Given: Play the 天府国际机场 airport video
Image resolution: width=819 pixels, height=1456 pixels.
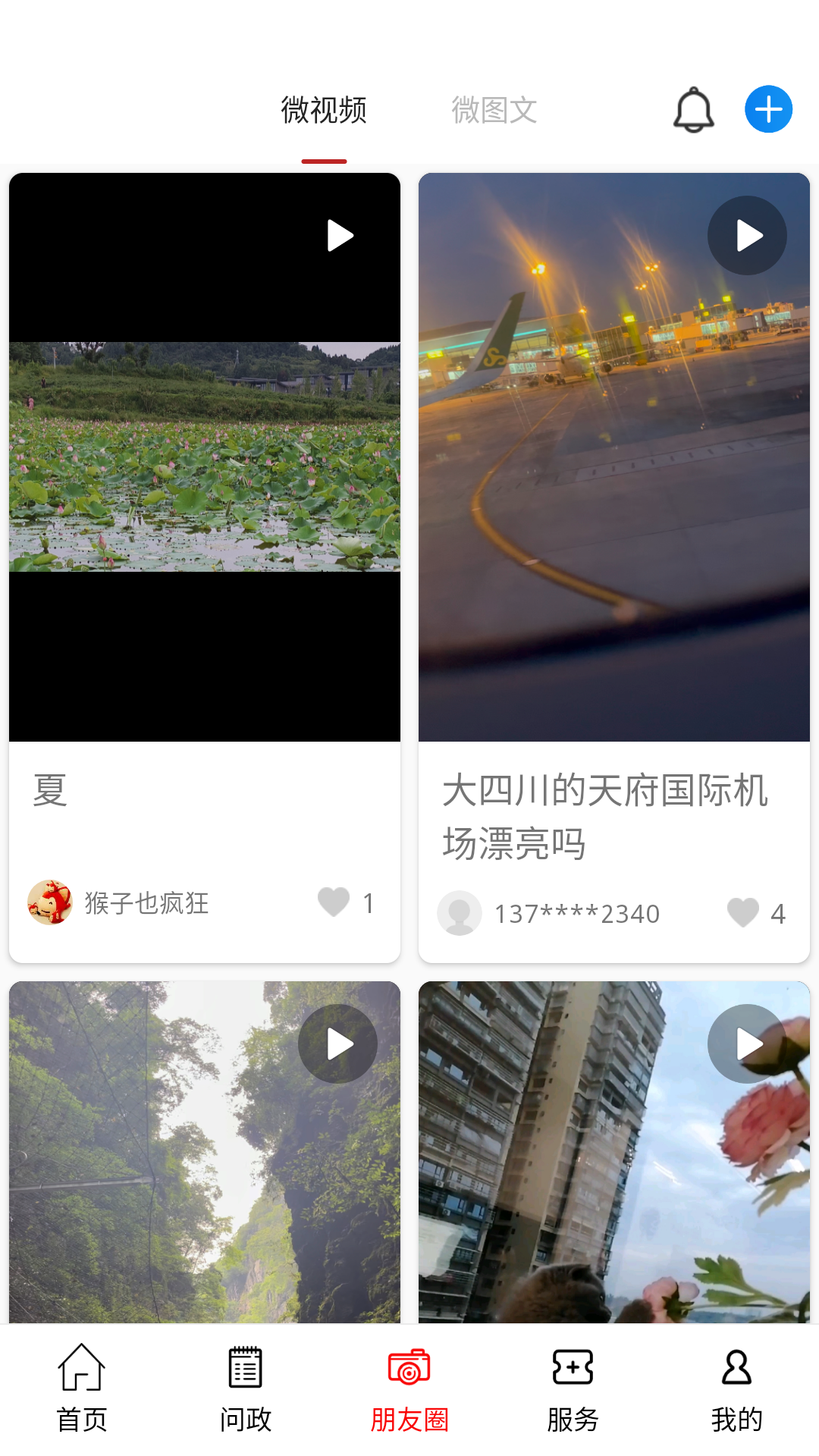Looking at the screenshot, I should (746, 235).
